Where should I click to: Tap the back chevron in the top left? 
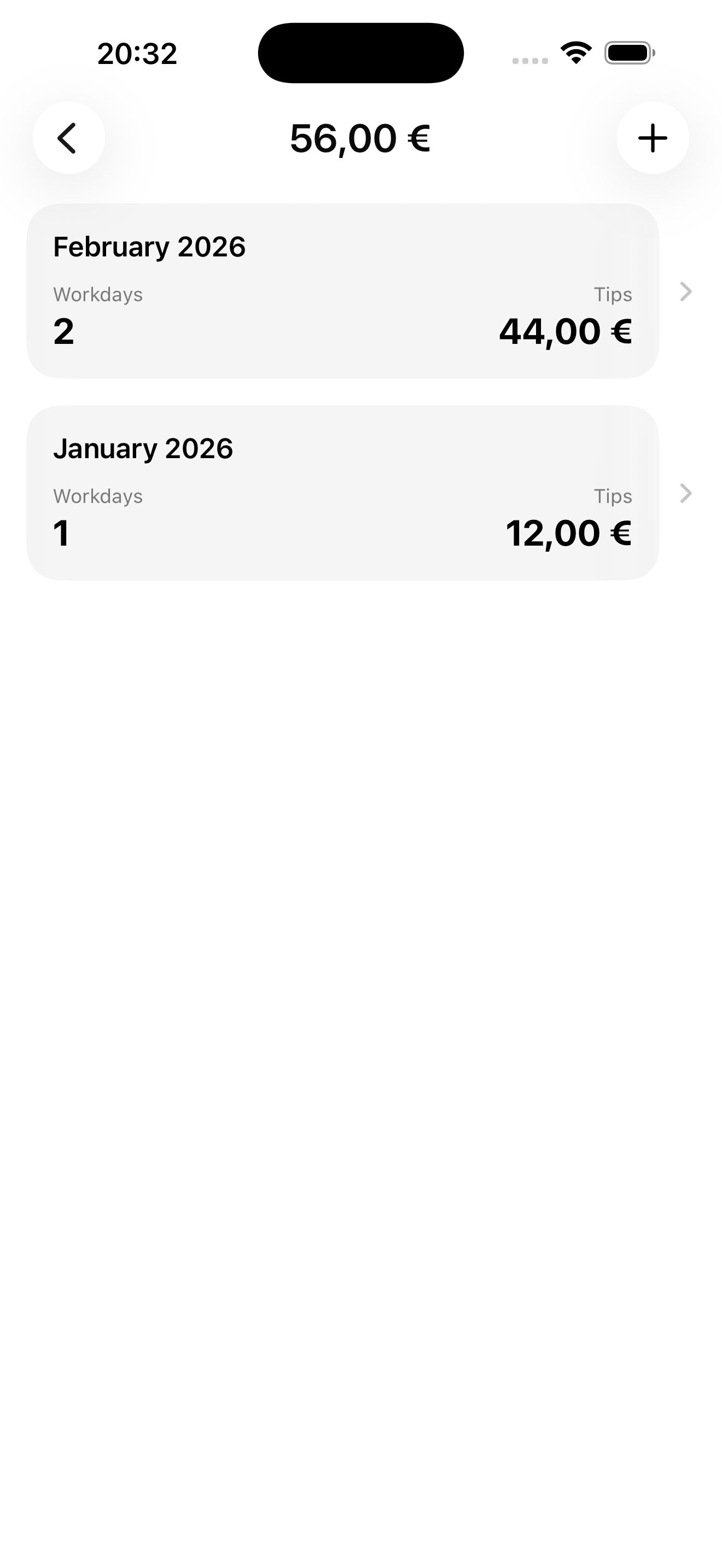point(69,138)
